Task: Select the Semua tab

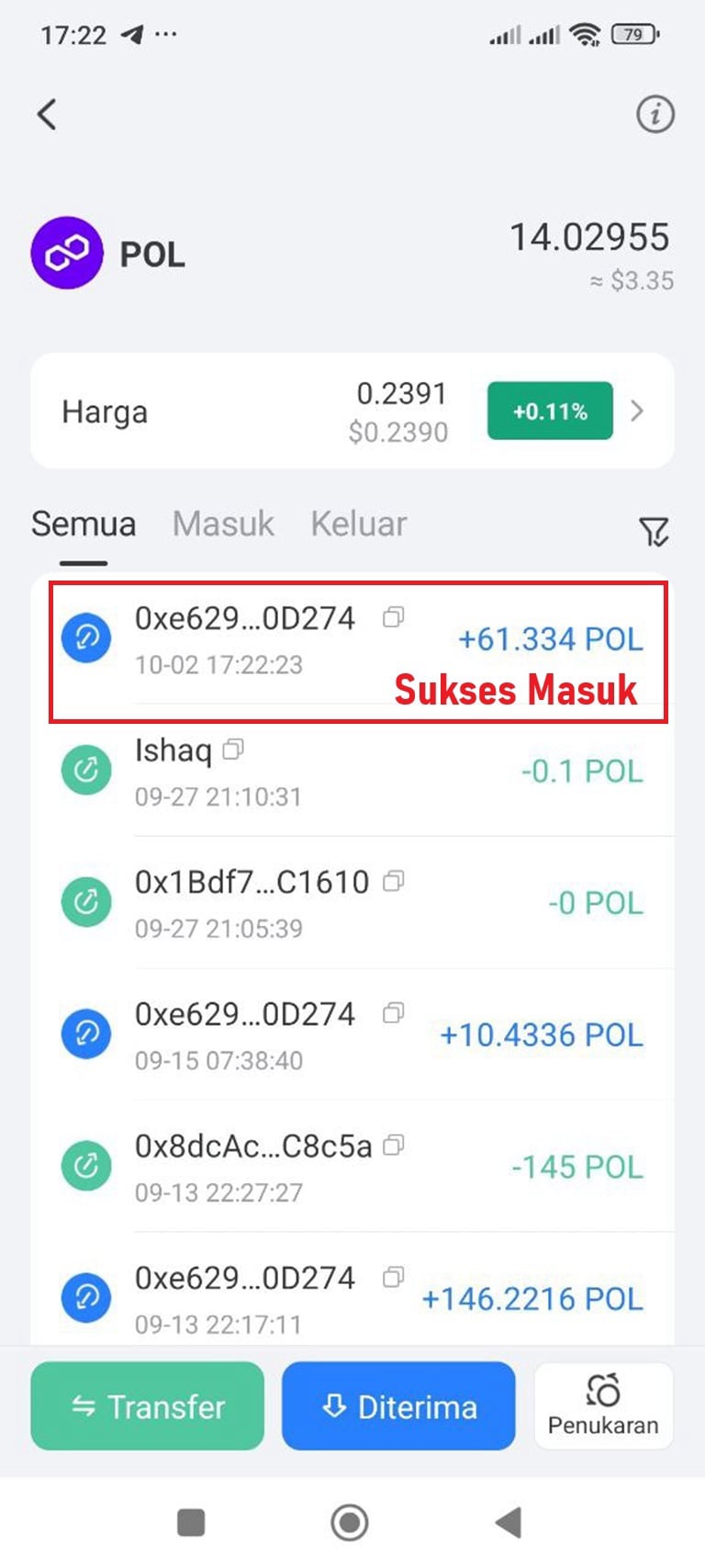Action: [x=84, y=525]
